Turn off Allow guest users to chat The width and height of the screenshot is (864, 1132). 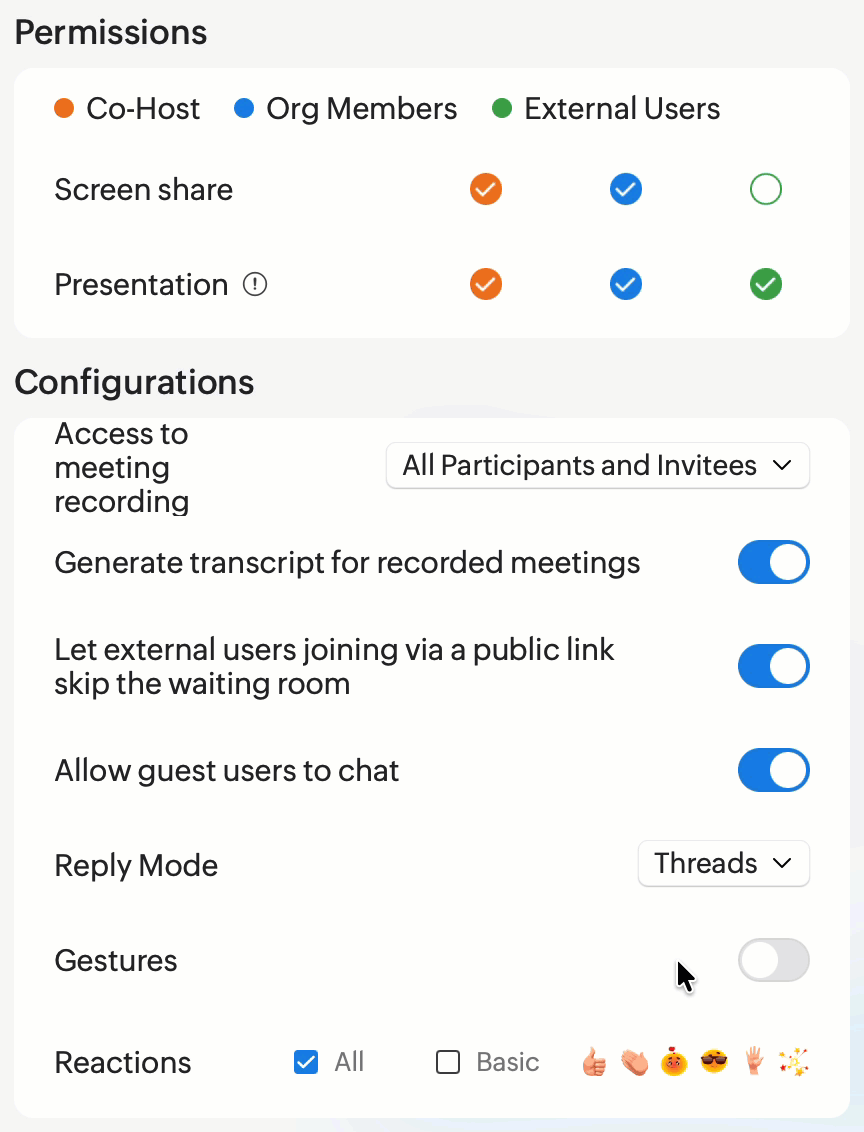tap(773, 771)
